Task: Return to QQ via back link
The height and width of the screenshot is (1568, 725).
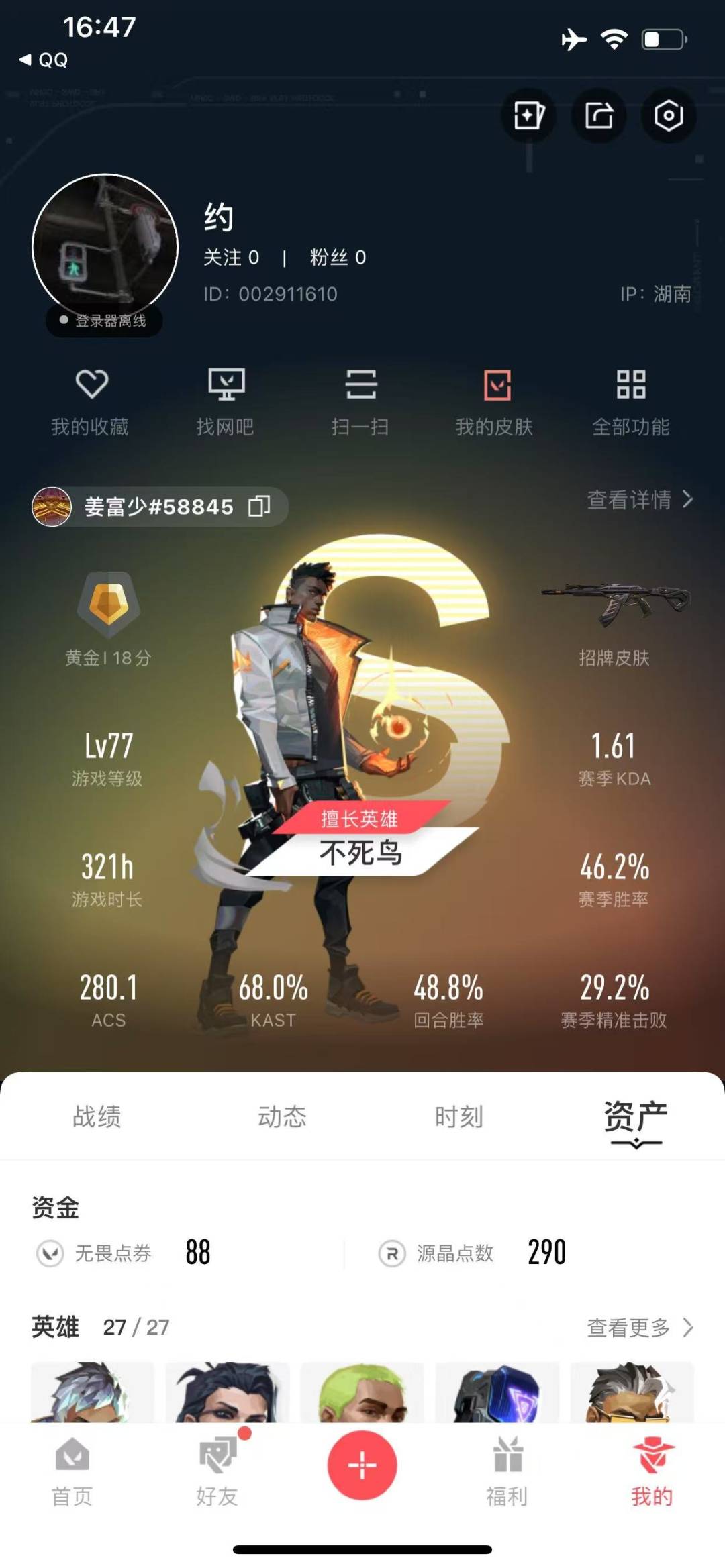Action: click(x=44, y=60)
